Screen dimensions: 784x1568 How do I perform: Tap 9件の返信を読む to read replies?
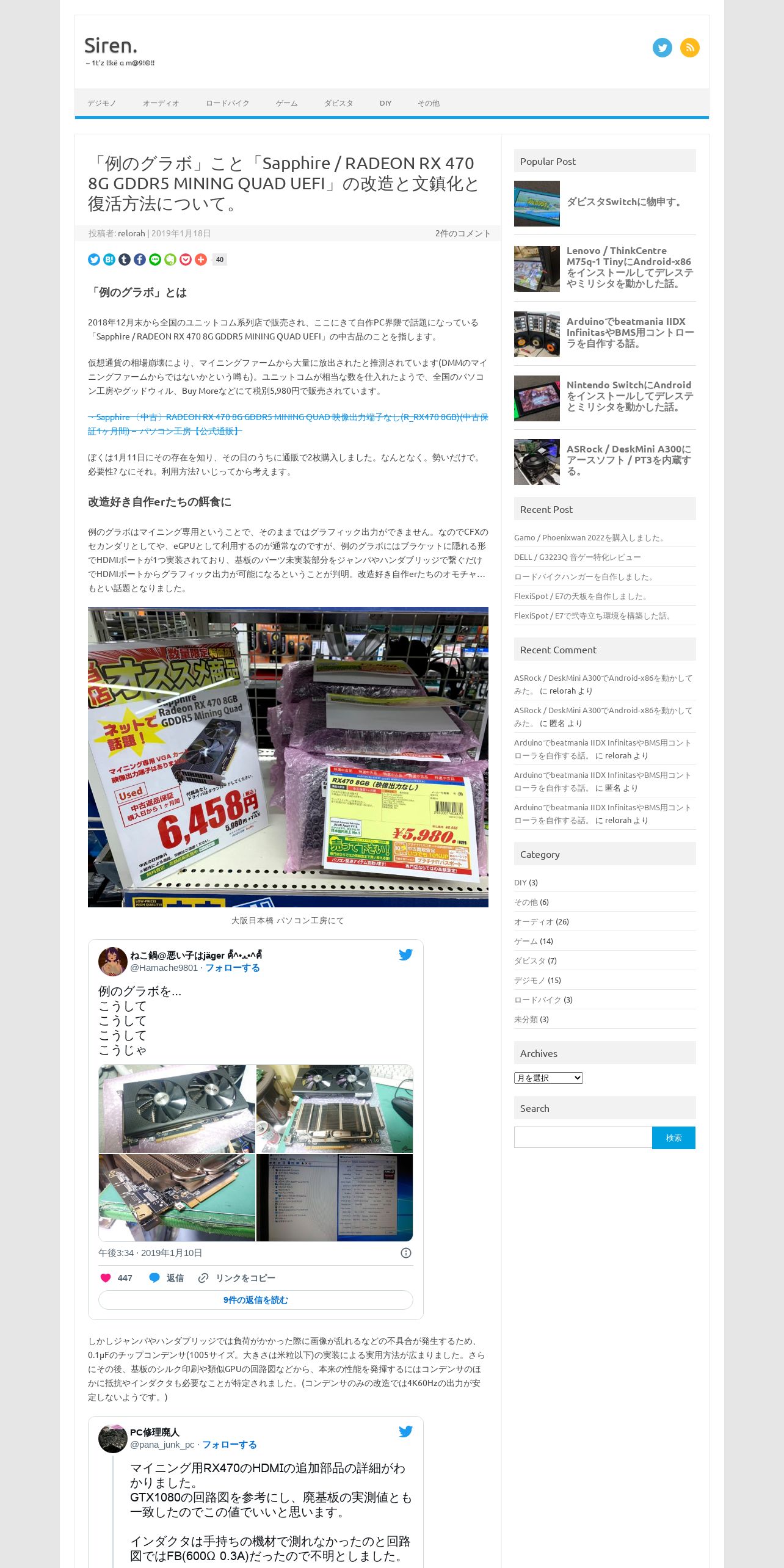pos(255,1300)
